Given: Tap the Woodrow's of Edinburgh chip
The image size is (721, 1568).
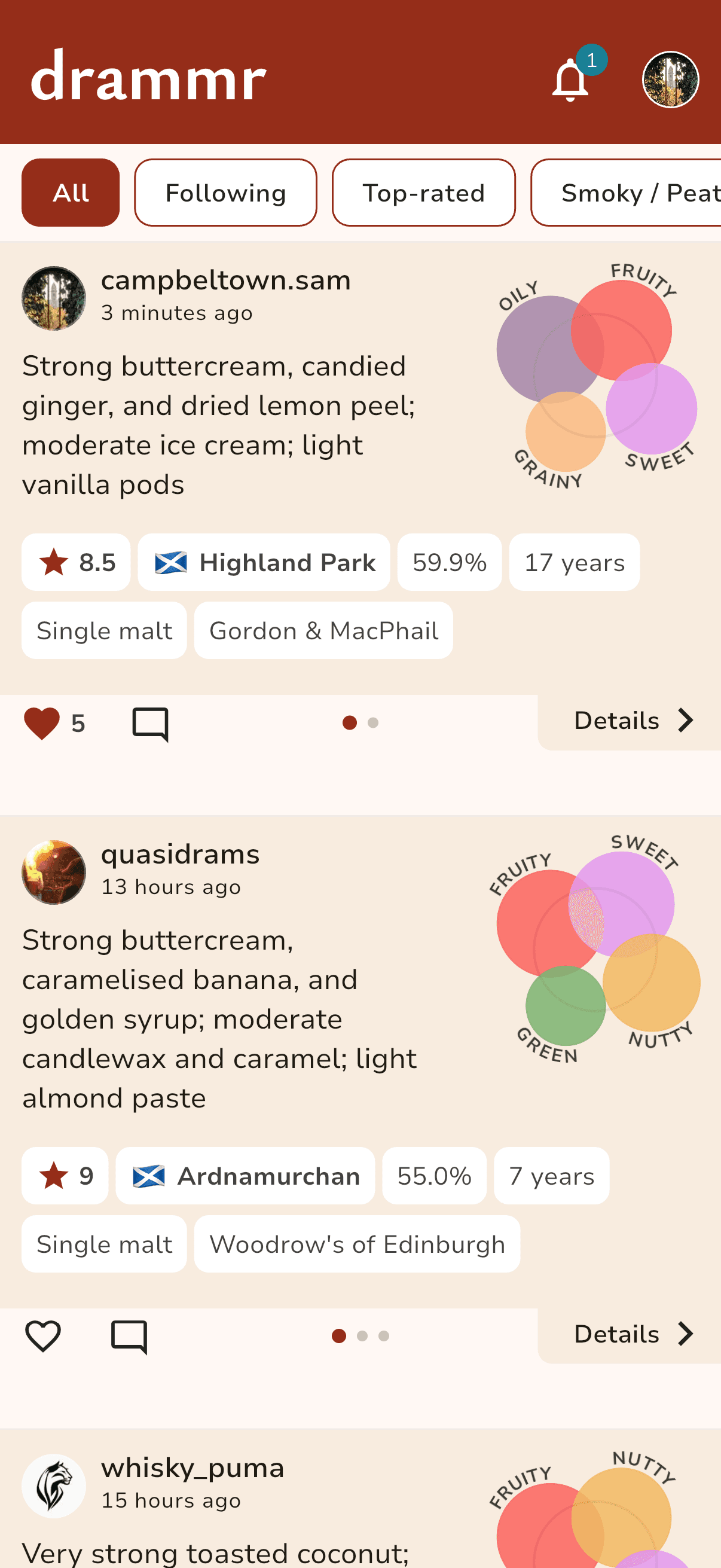Looking at the screenshot, I should click(357, 1244).
